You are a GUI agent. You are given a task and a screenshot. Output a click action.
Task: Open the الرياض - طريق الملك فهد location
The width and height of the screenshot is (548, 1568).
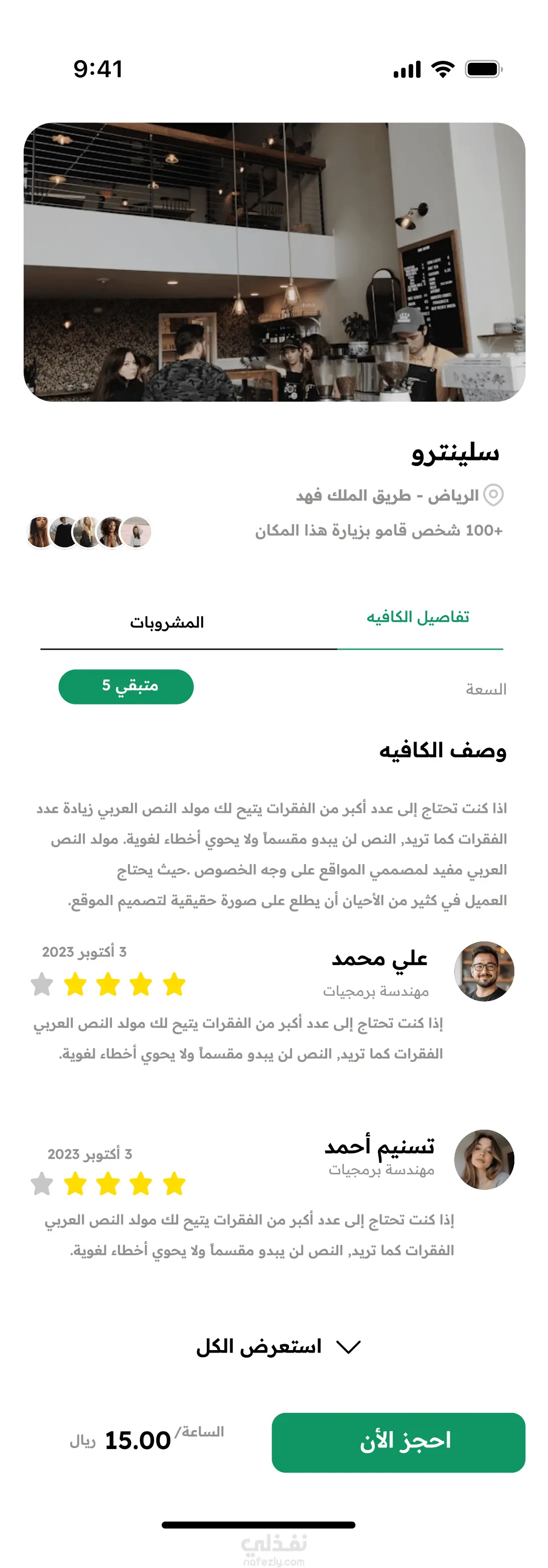click(399, 496)
